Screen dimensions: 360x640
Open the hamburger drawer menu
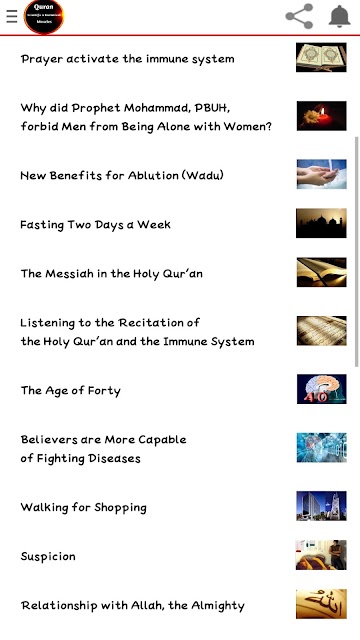(12, 16)
